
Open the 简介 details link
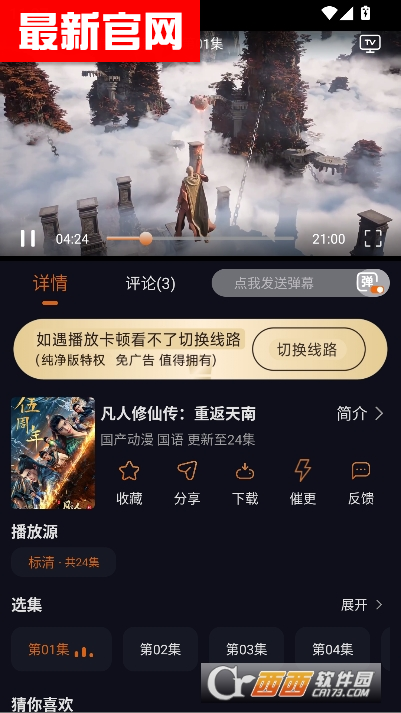[x=360, y=414]
